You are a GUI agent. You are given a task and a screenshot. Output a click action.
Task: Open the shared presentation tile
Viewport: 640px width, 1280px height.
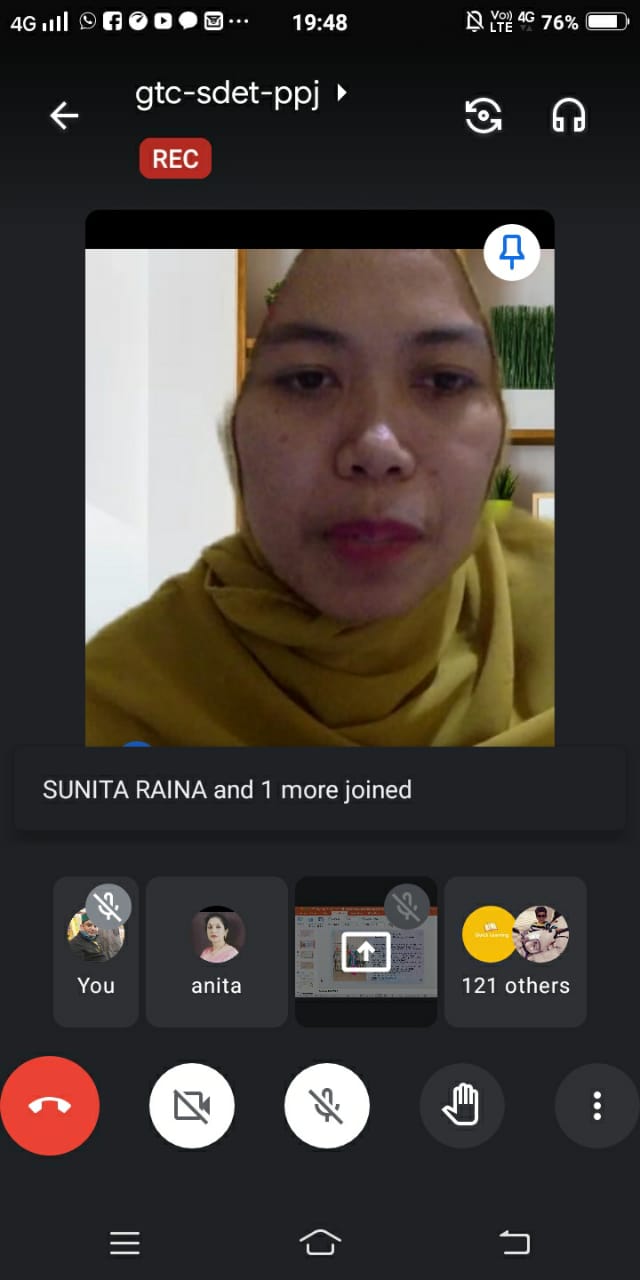(366, 952)
